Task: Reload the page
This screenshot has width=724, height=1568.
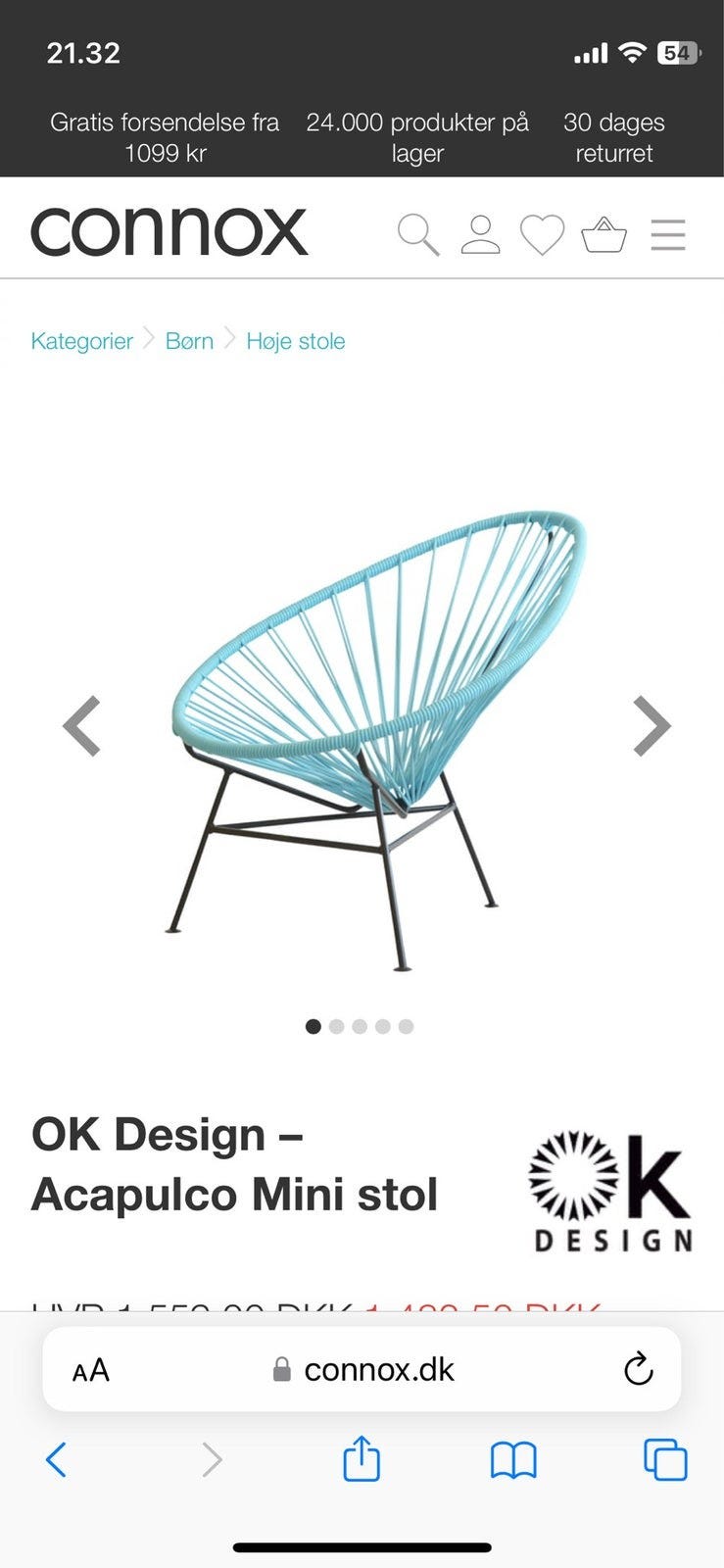Action: (x=638, y=1369)
